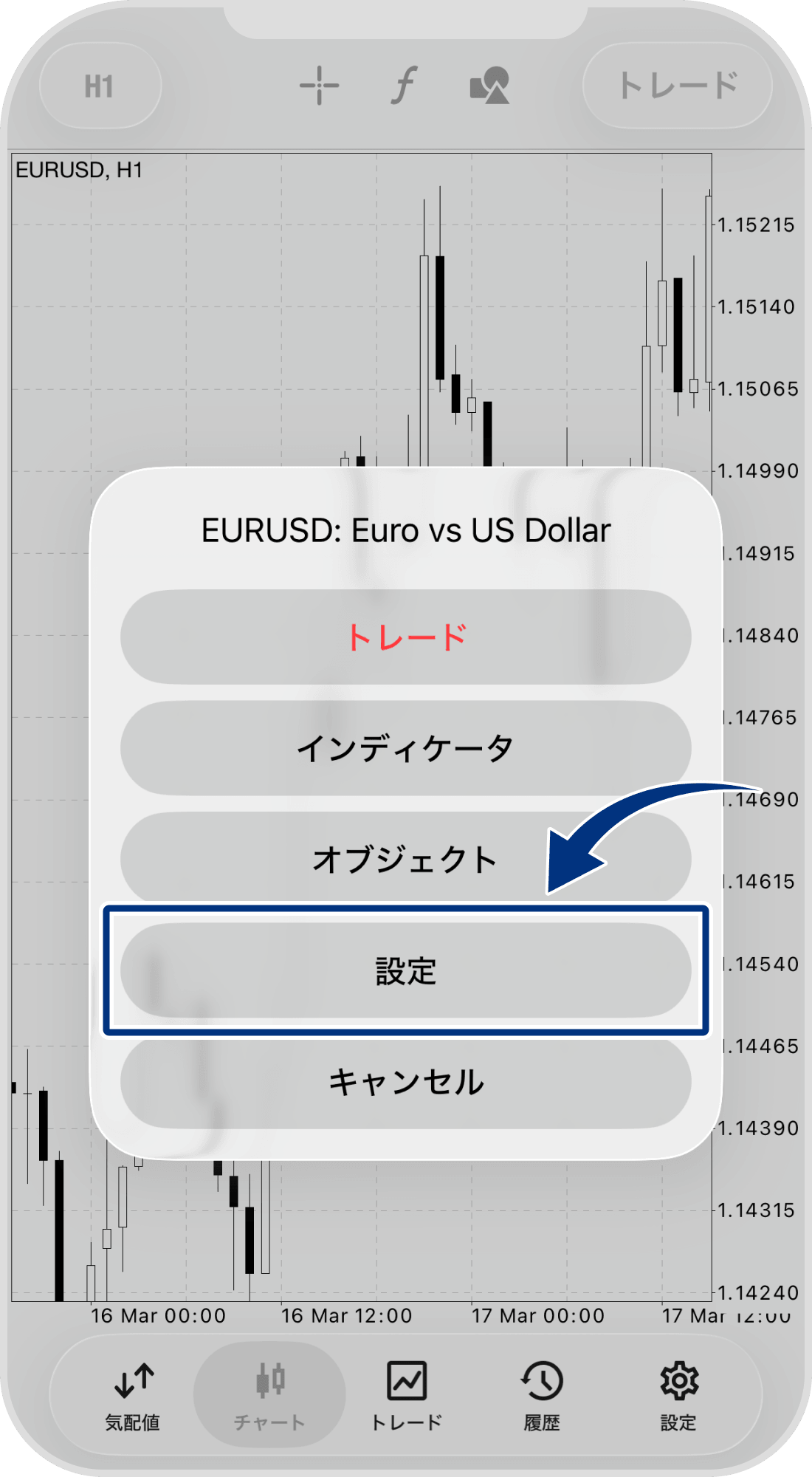
Task: Open the shapes objects icon
Action: (x=489, y=86)
